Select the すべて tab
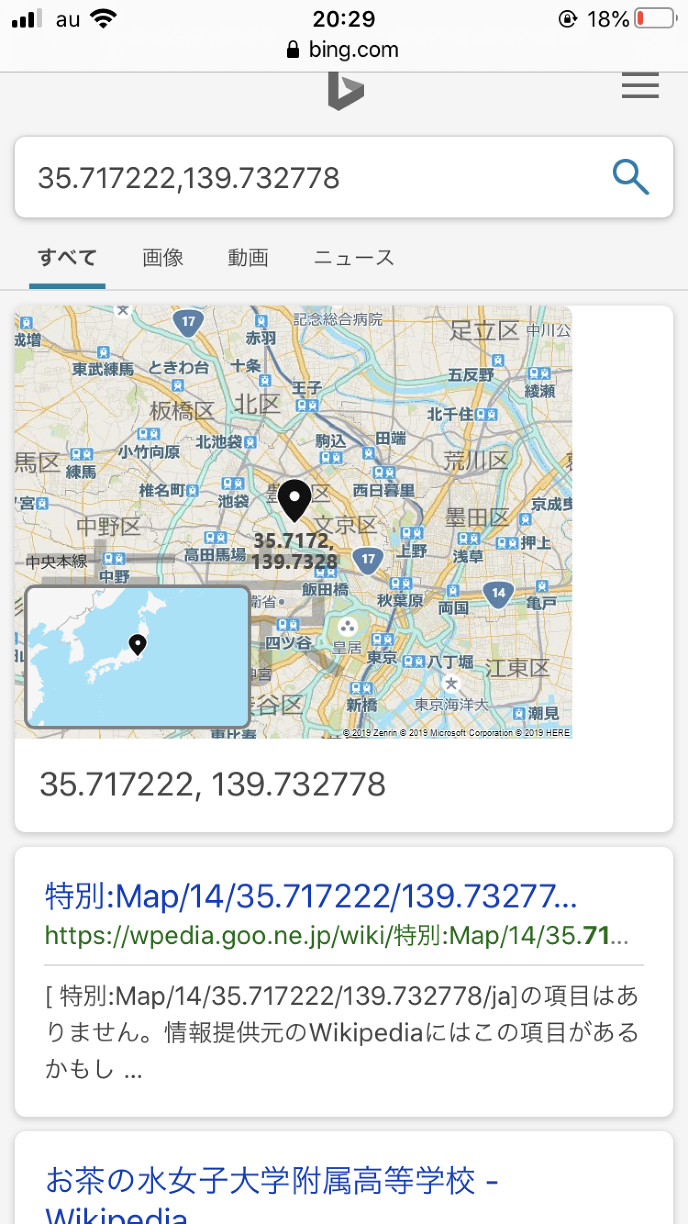This screenshot has height=1224, width=688. click(x=67, y=257)
